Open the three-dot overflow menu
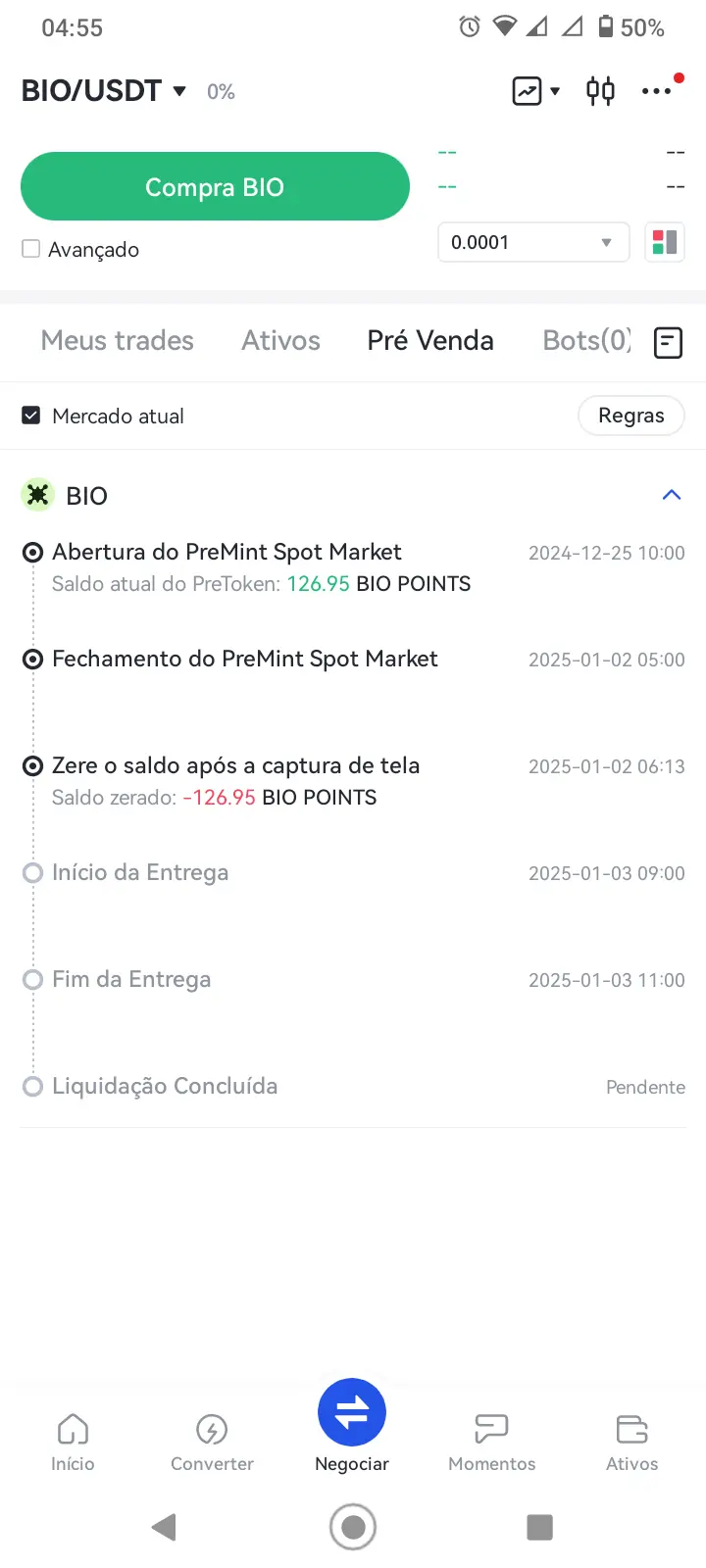Image resolution: width=706 pixels, height=1568 pixels. coord(656,91)
